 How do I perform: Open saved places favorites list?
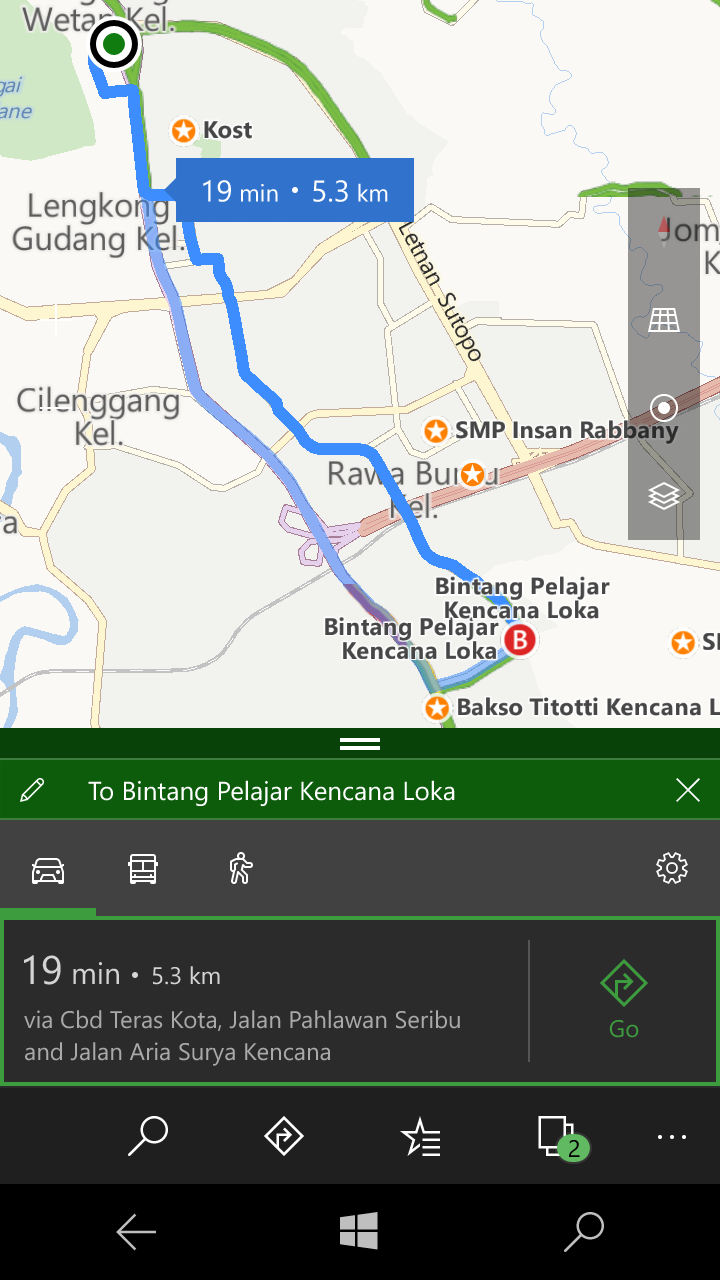[420, 1137]
